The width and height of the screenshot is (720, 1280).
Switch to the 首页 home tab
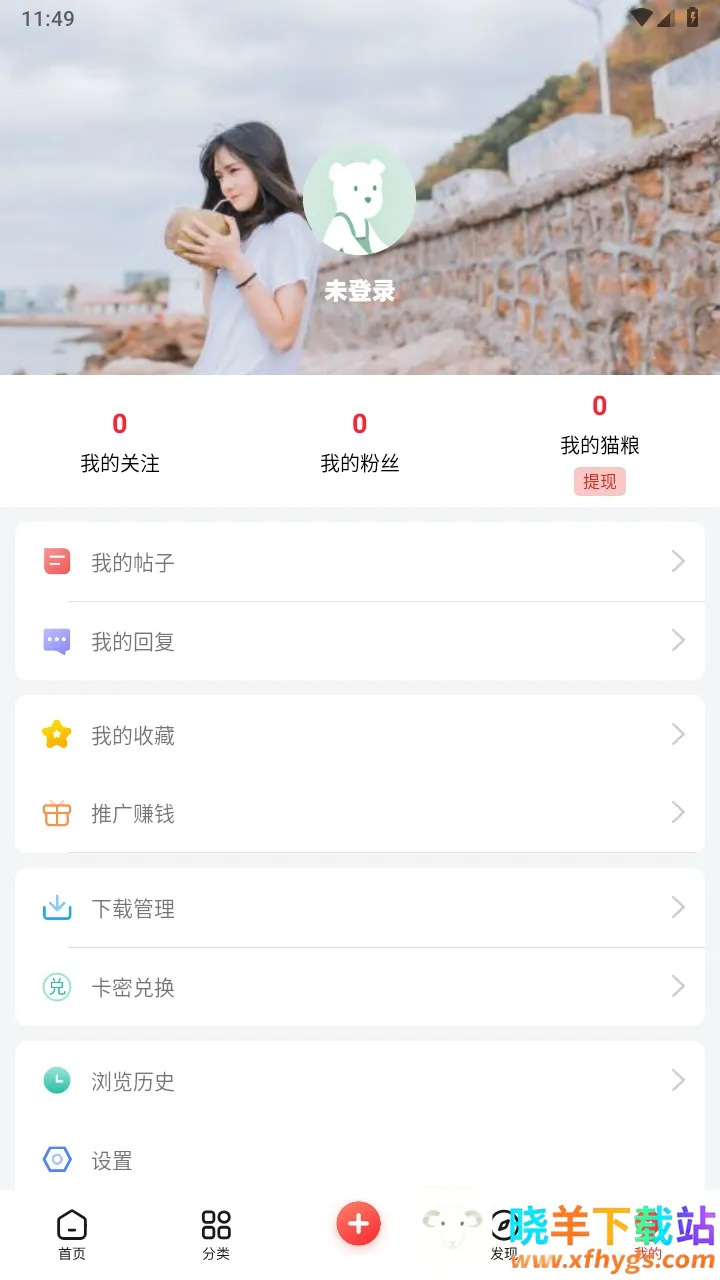72,1234
